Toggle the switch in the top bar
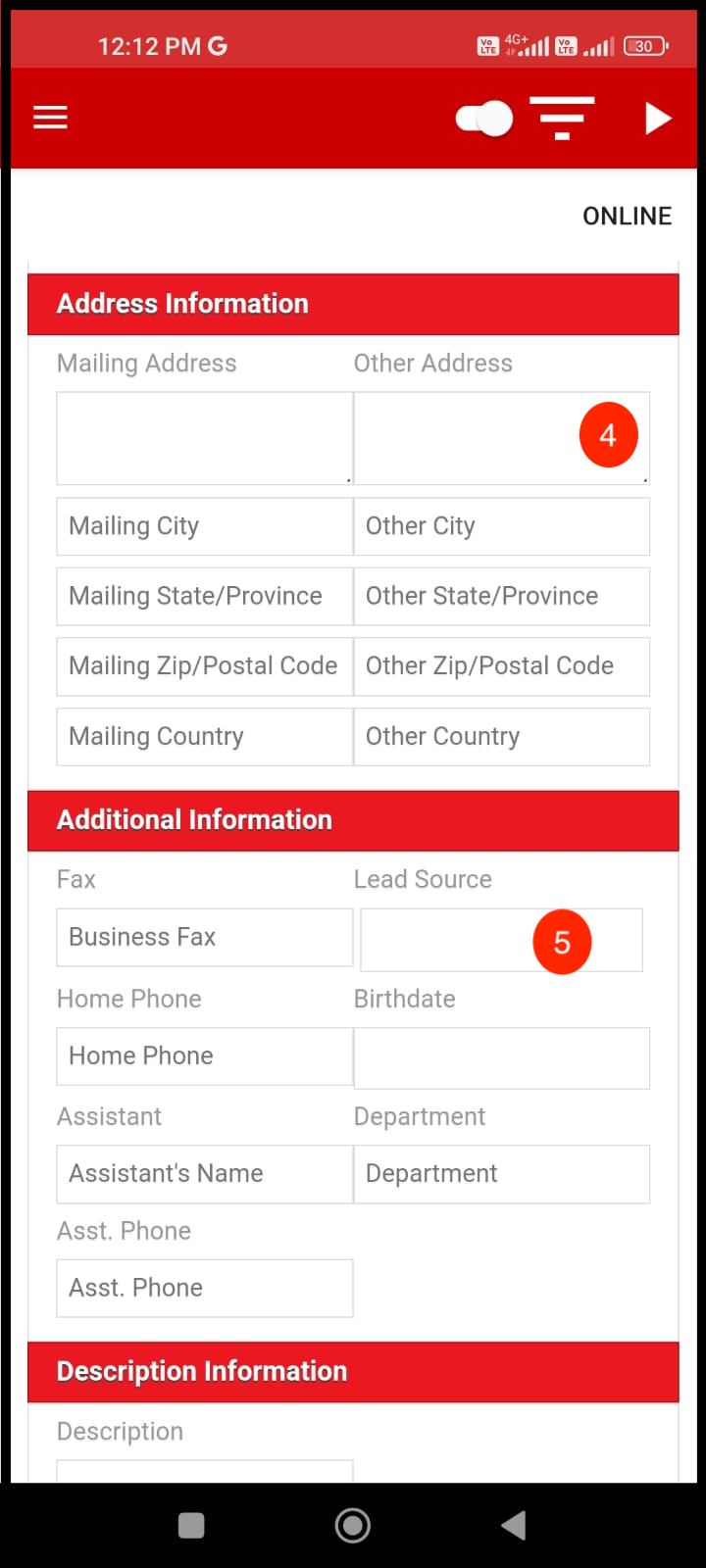The image size is (706, 1568). 484,119
